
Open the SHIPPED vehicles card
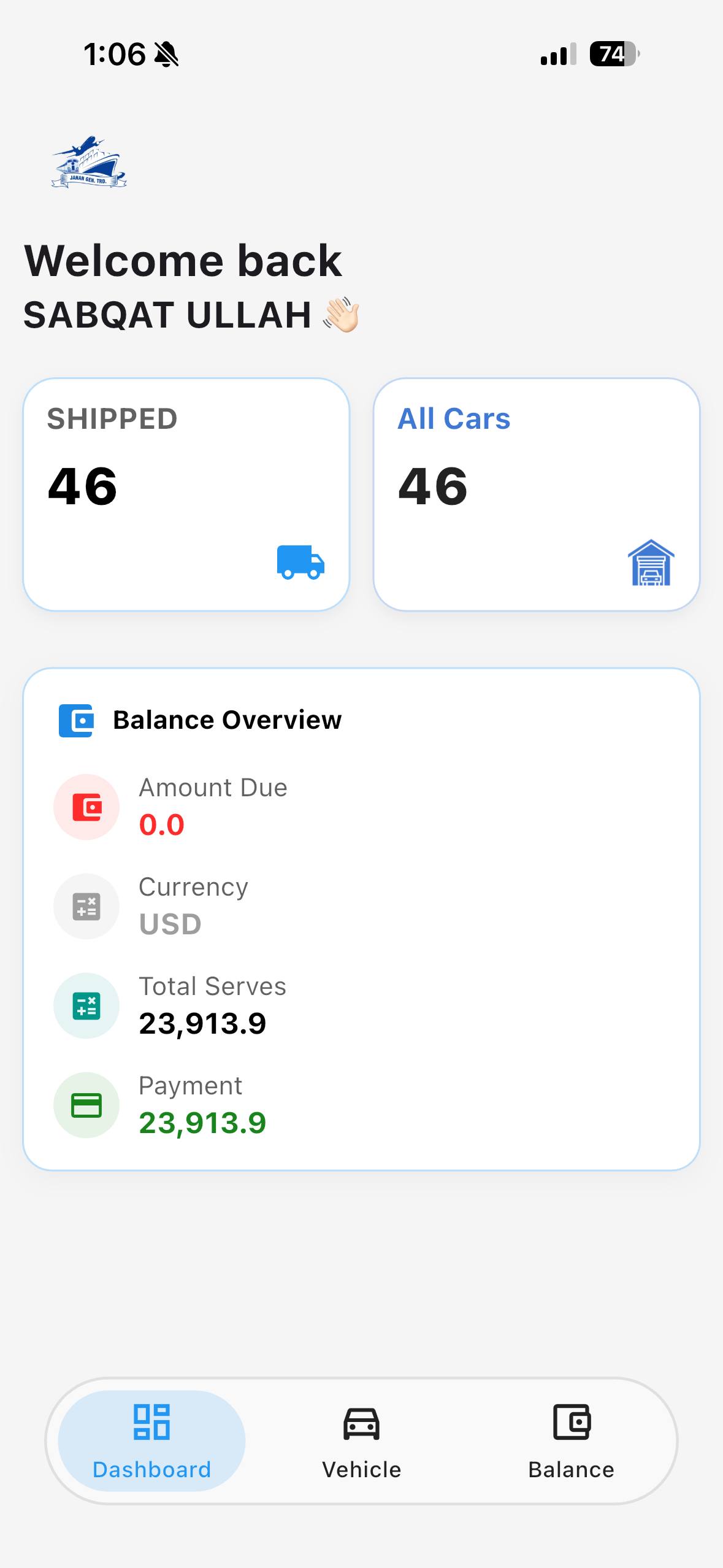click(186, 494)
